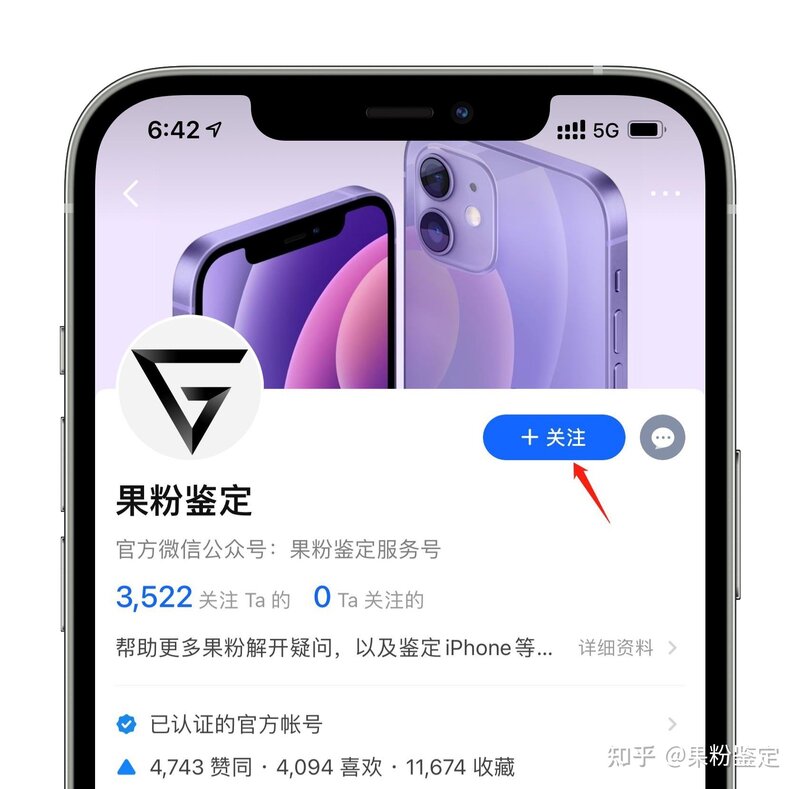Open the 果粉鉴定 profile avatar

point(190,389)
